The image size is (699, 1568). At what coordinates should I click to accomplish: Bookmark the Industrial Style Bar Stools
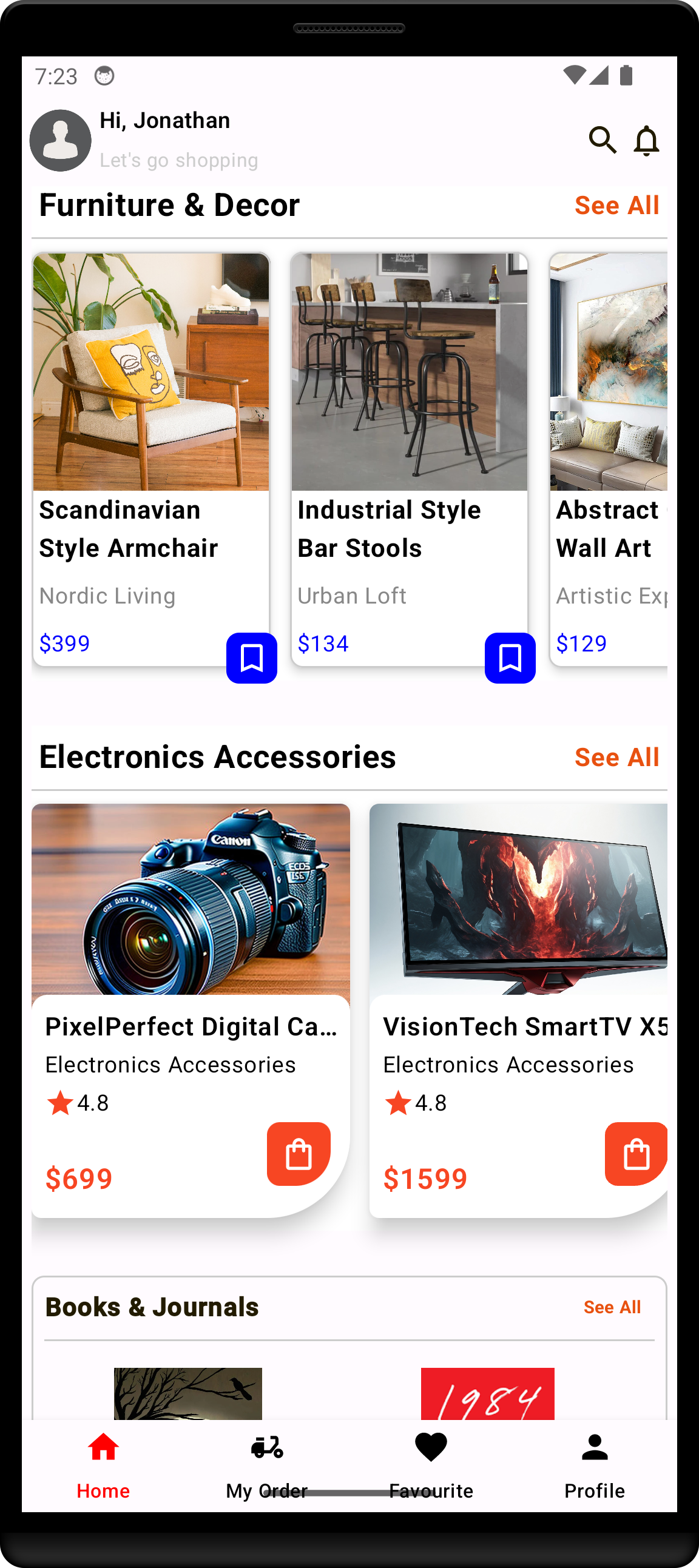click(510, 658)
